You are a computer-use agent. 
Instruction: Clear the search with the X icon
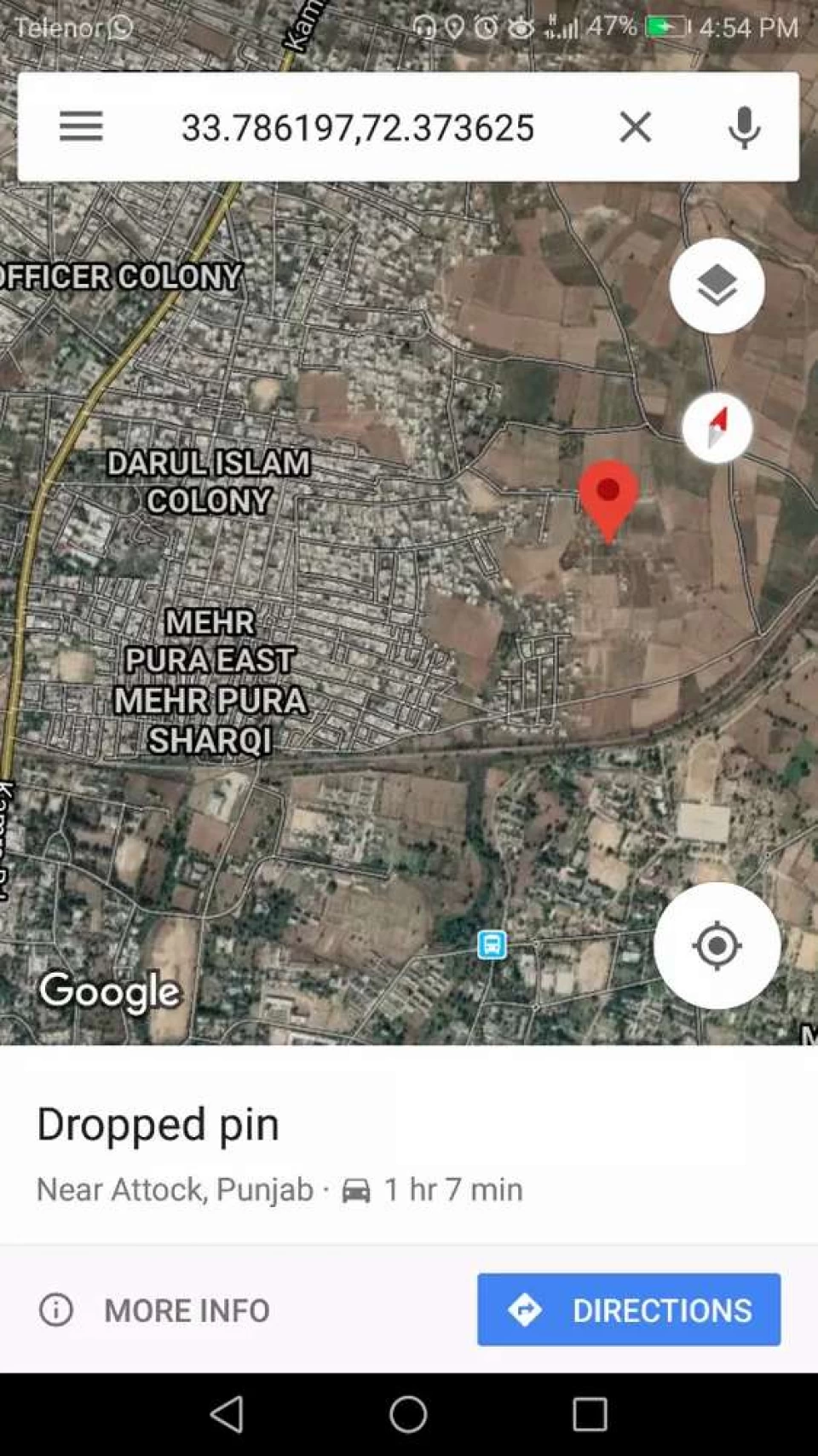tap(635, 127)
